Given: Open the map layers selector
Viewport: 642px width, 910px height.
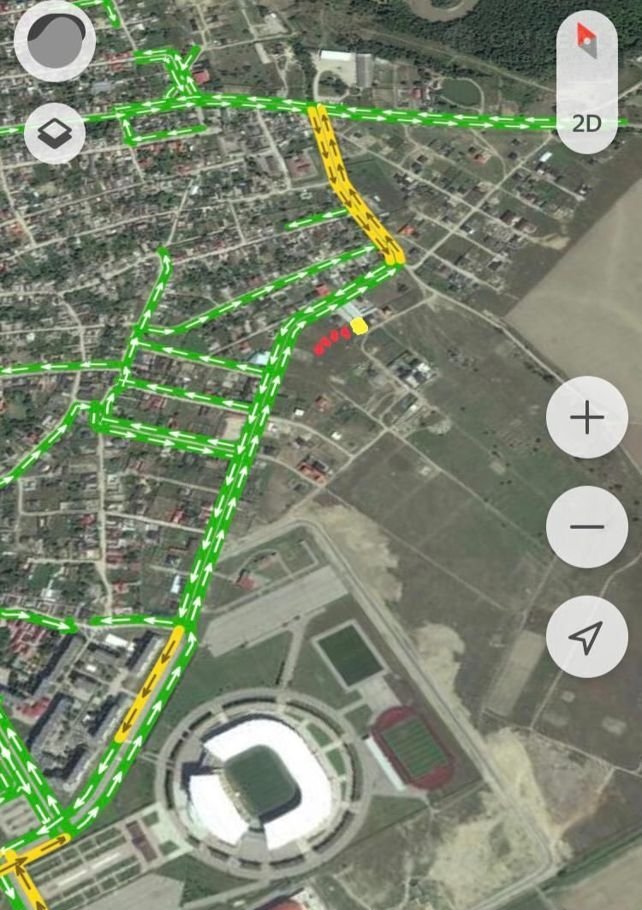Looking at the screenshot, I should click(x=55, y=132).
